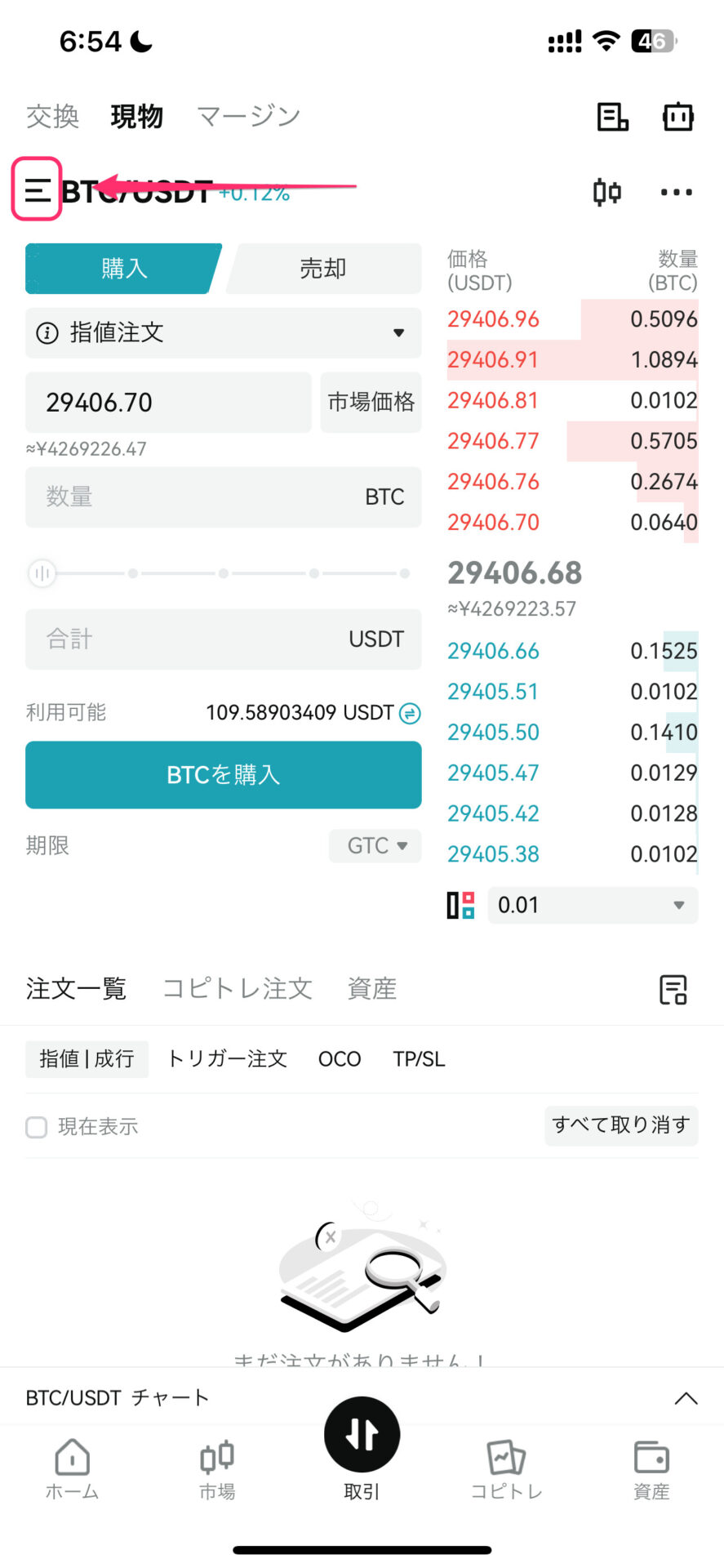This screenshot has width=724, height=1568.
Task: Select the 売却 sell tab
Action: pyautogui.click(x=323, y=269)
